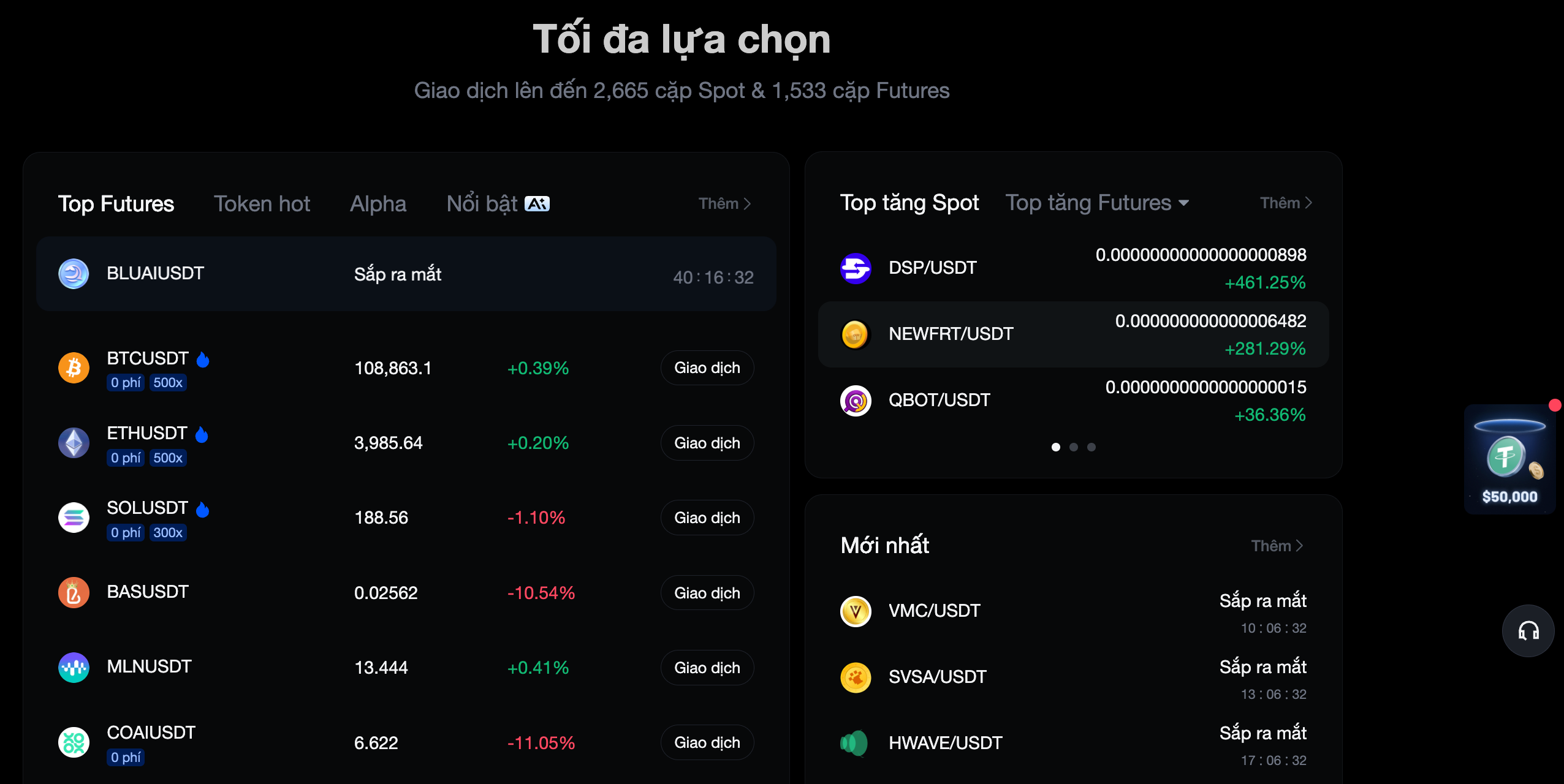Tap Thêm link in Top Futures panel
This screenshot has width=1564, height=784.
tap(724, 204)
